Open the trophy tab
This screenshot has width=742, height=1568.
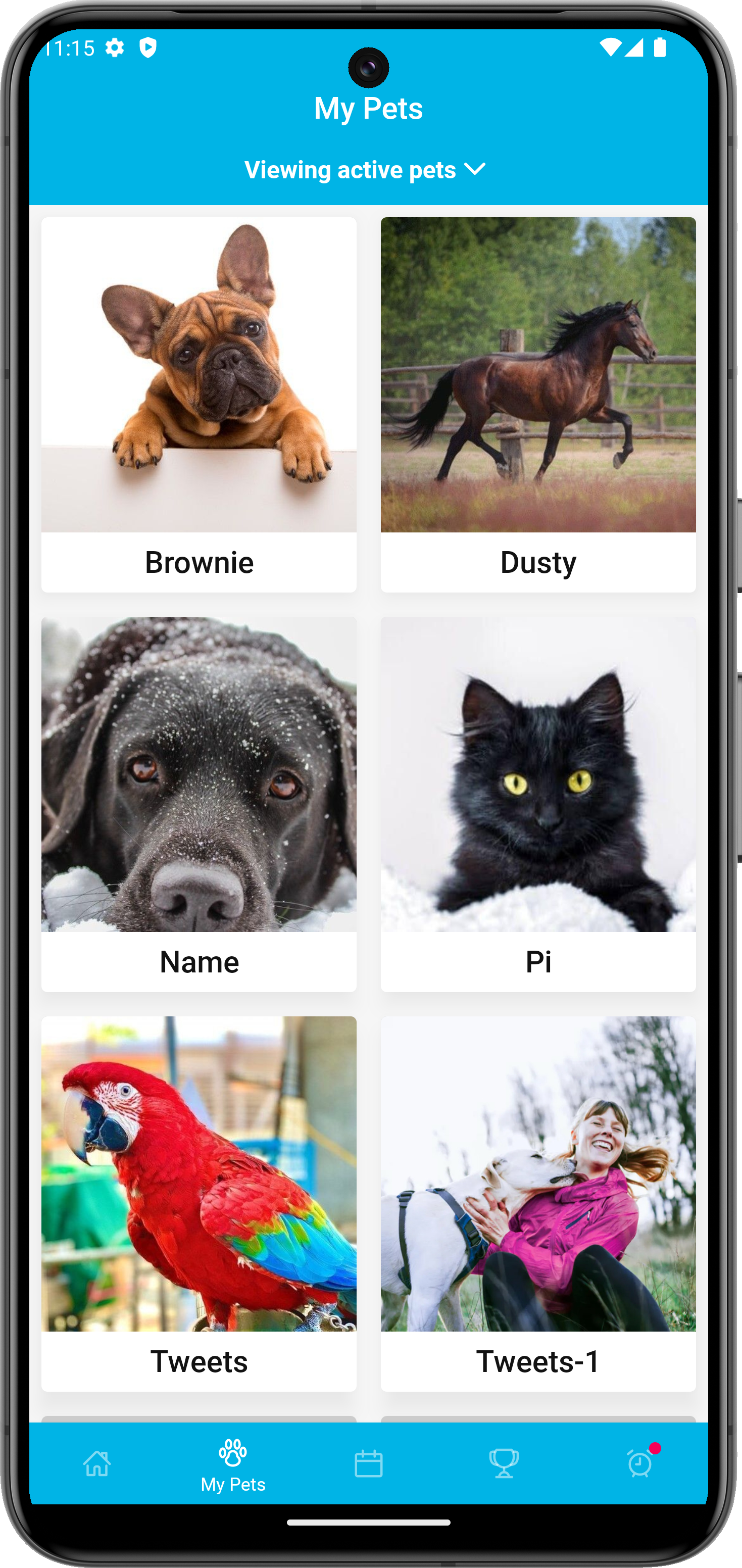point(504,1464)
